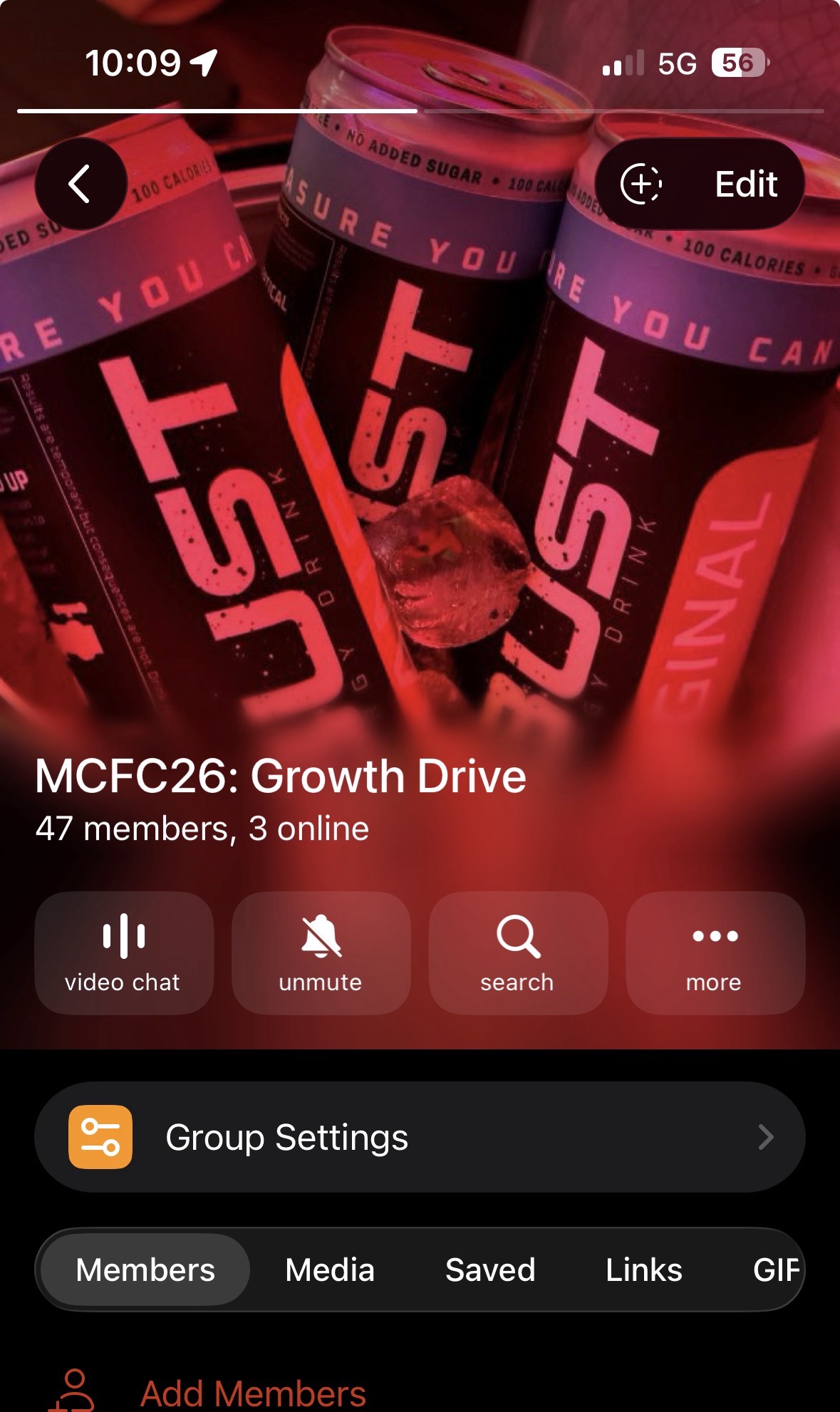This screenshot has height=1412, width=840.
Task: Show the GIF tab
Action: [775, 1270]
